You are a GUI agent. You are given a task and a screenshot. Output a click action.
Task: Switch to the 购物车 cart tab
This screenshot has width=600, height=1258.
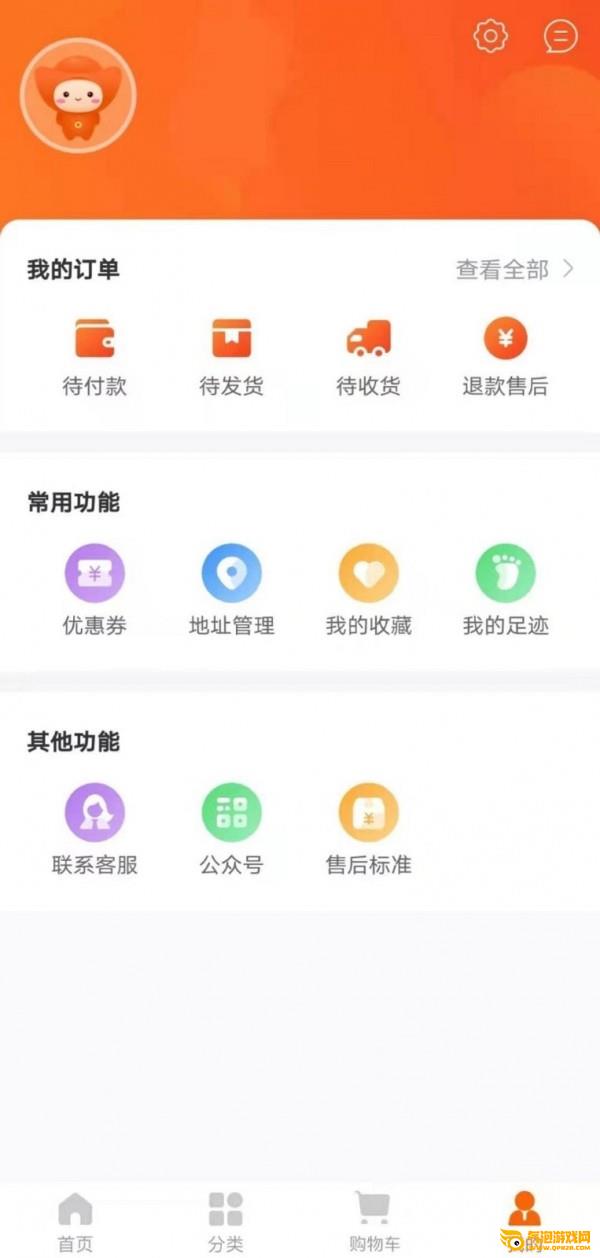(x=374, y=1221)
